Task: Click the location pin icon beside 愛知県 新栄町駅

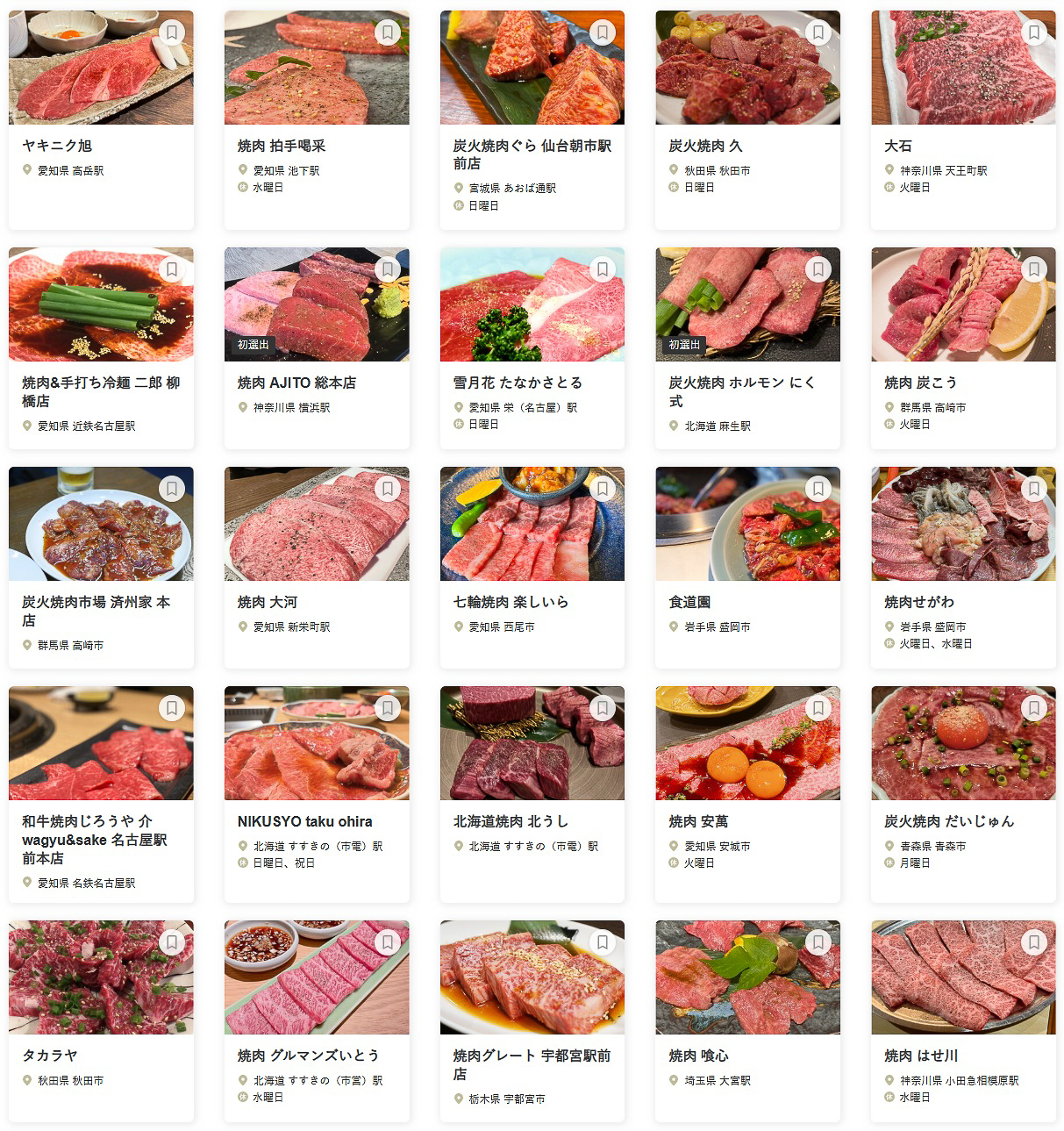Action: point(242,626)
